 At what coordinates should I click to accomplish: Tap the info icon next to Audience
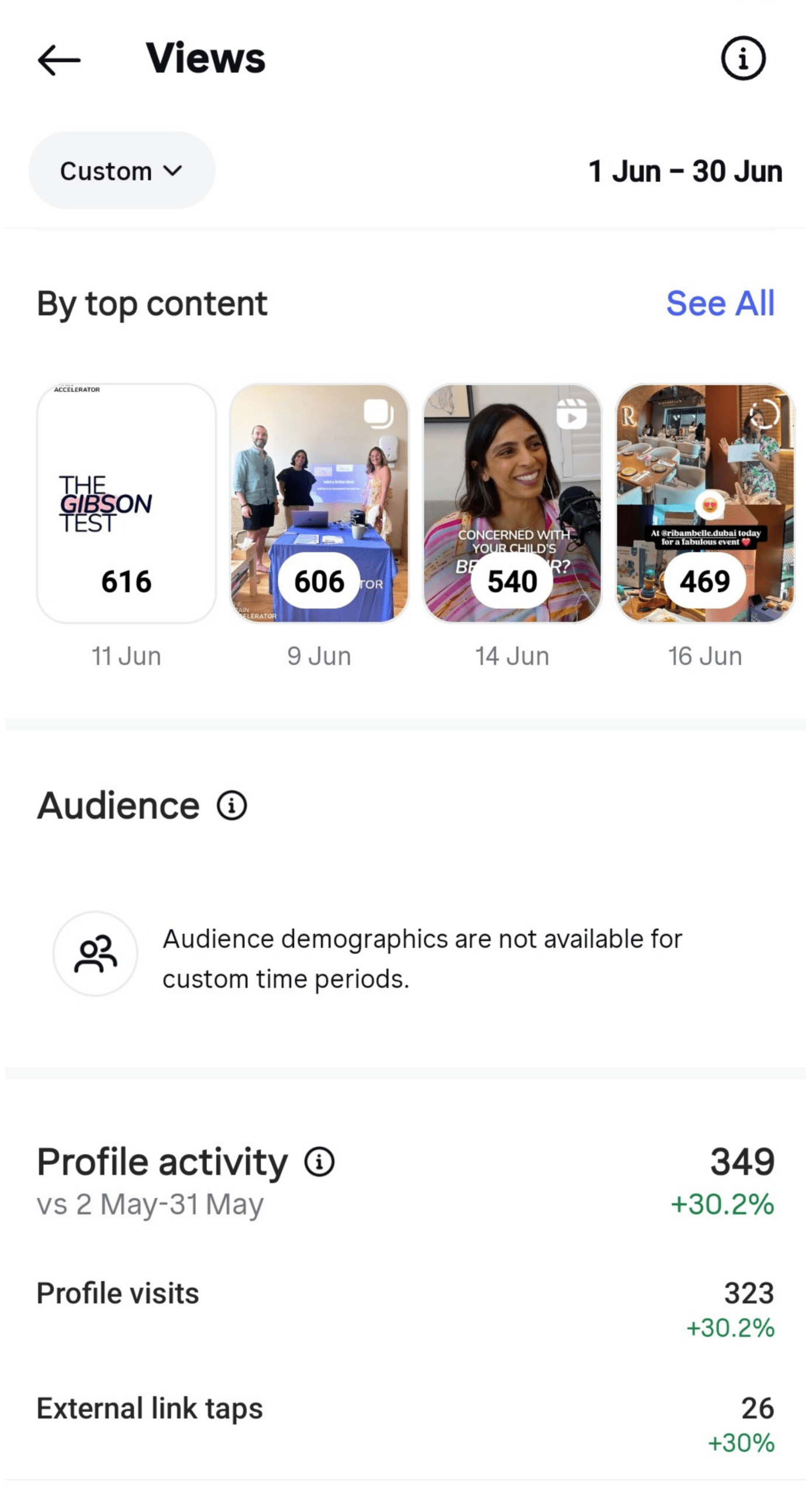(232, 806)
